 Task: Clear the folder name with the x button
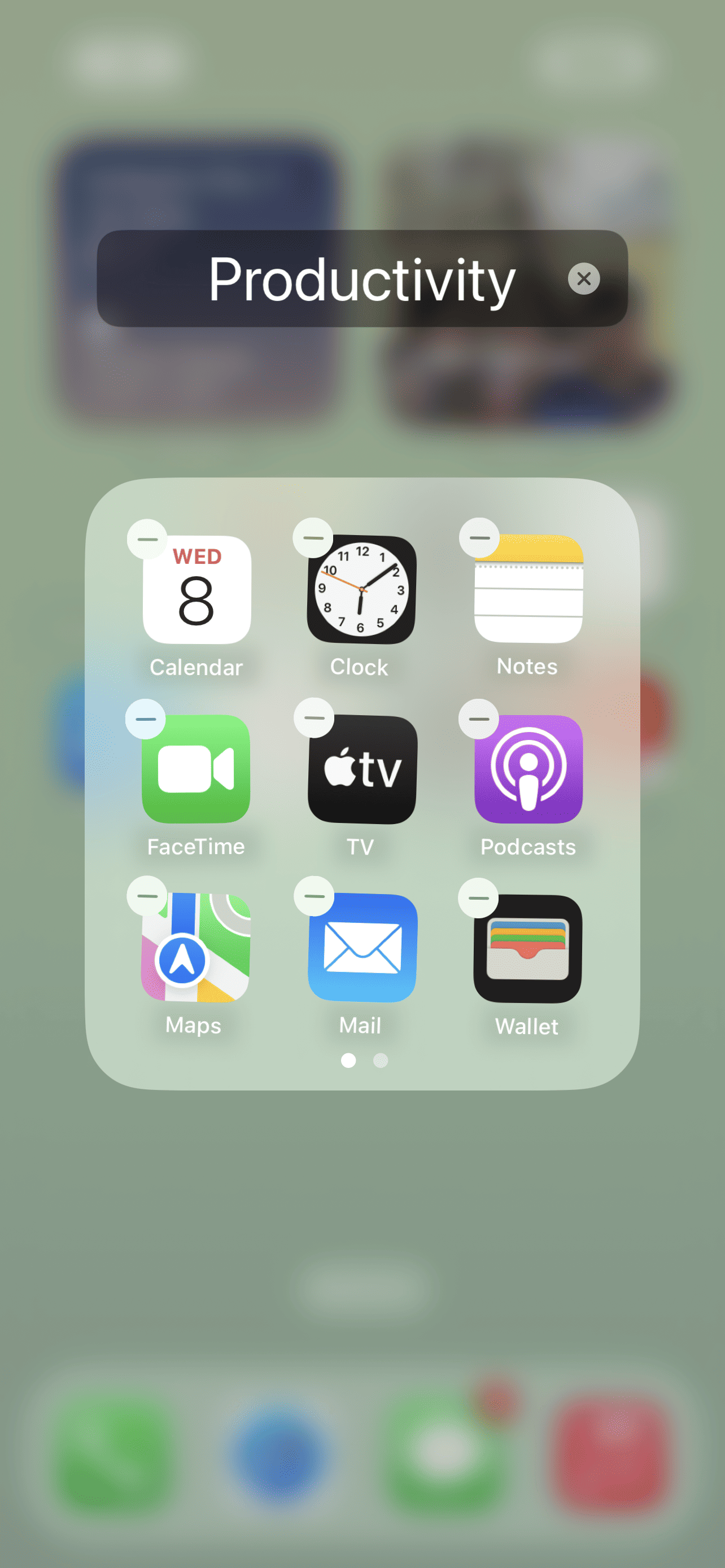coord(584,279)
